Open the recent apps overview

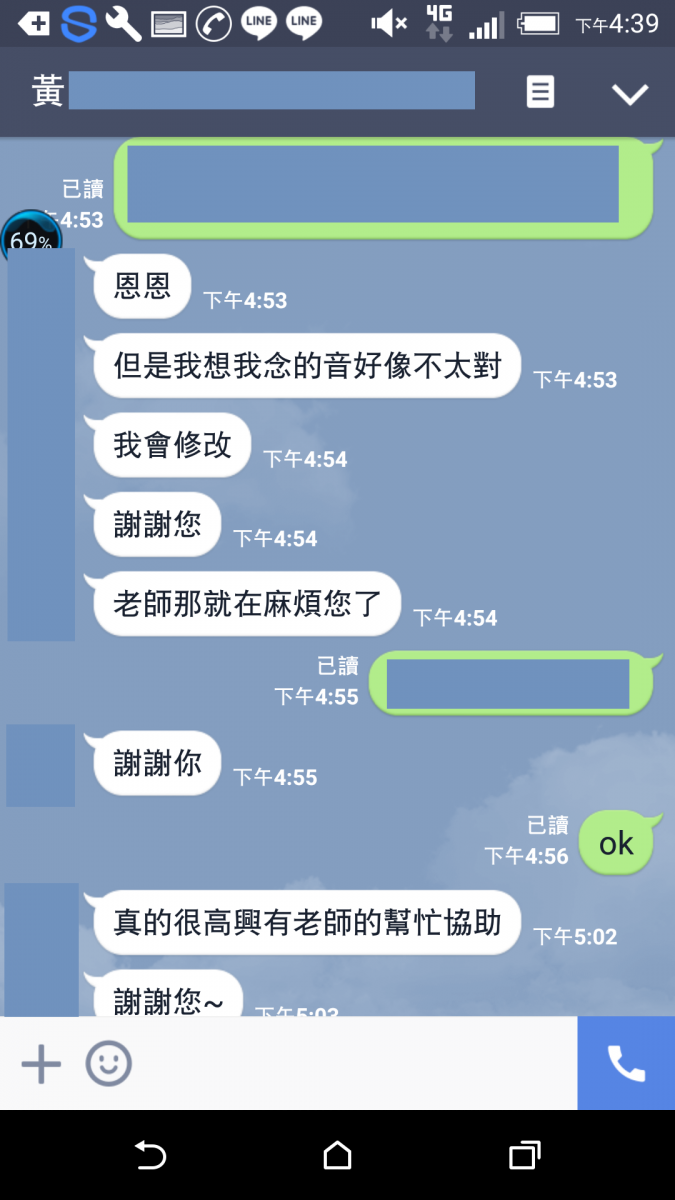(x=524, y=1156)
